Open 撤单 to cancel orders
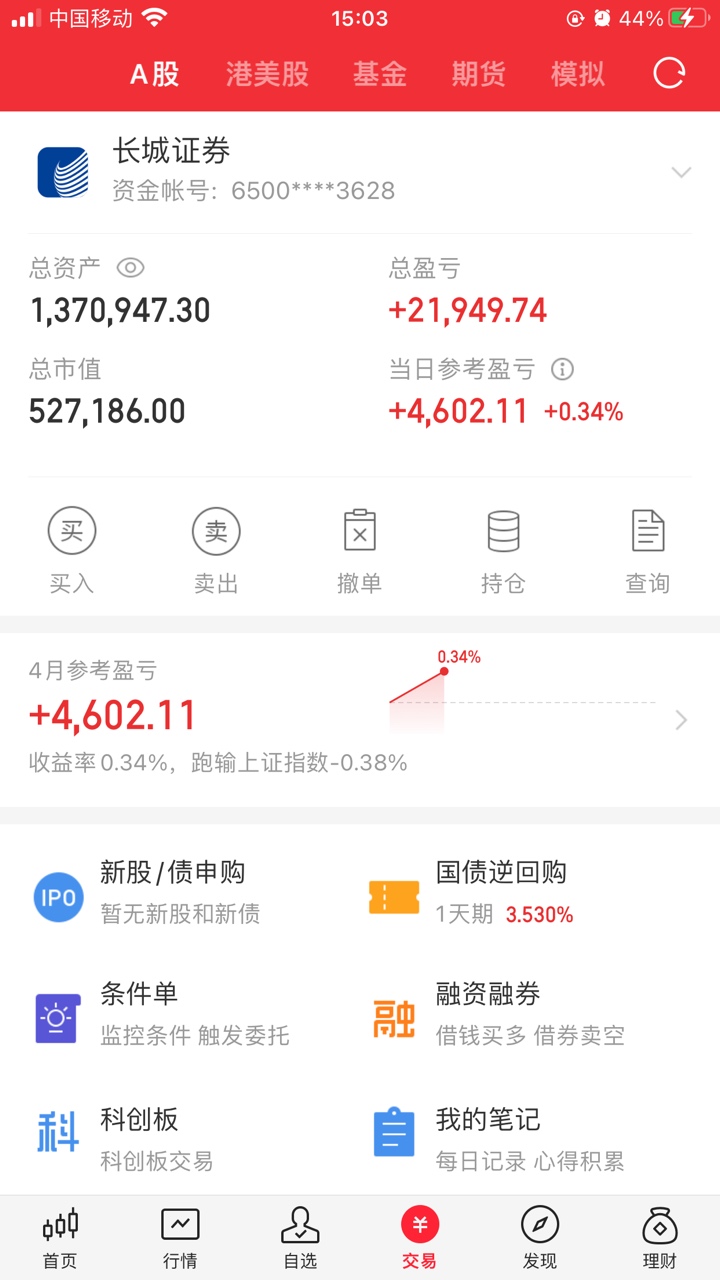Viewport: 720px width, 1280px height. 360,550
